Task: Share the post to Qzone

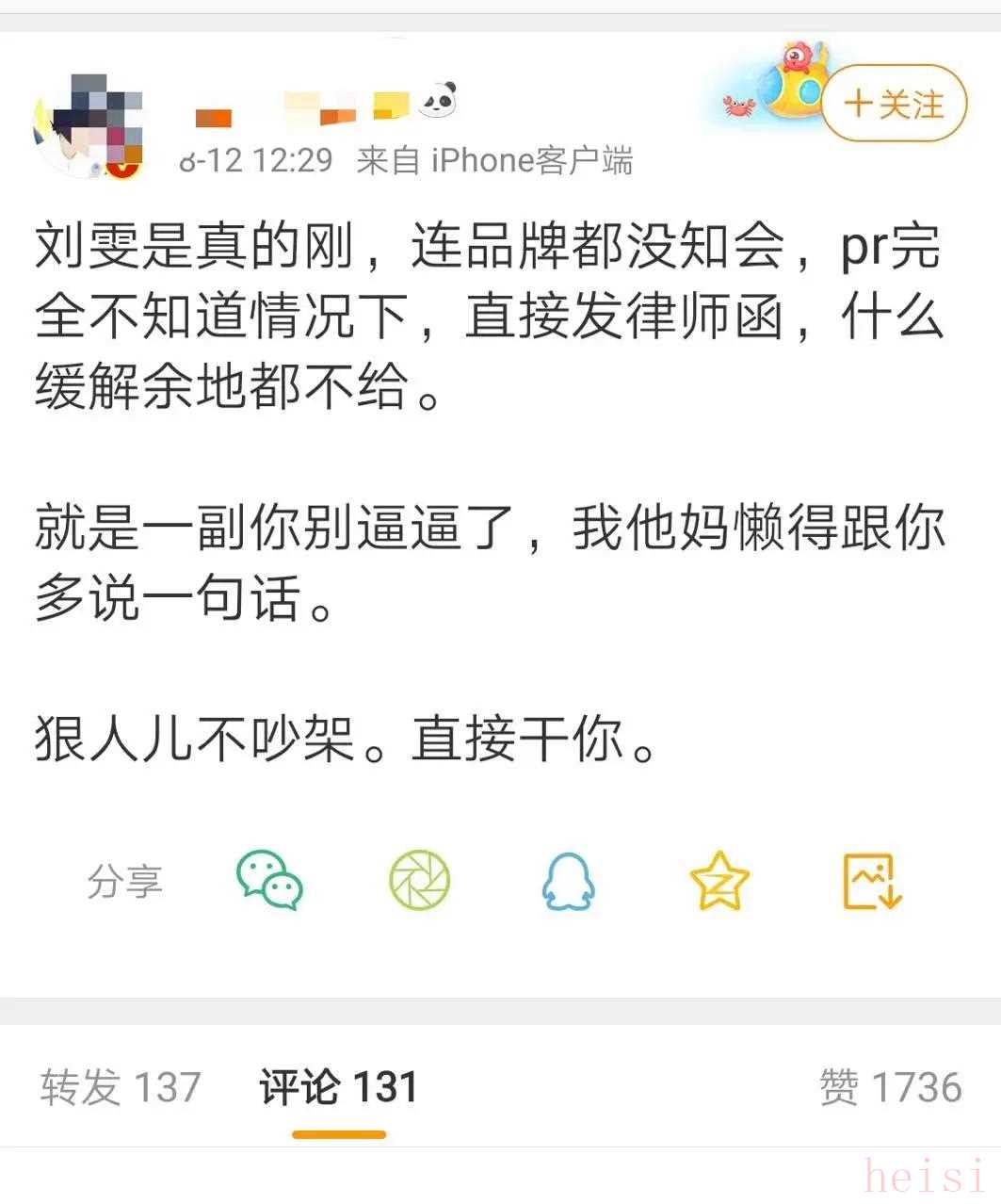Action: tap(719, 880)
